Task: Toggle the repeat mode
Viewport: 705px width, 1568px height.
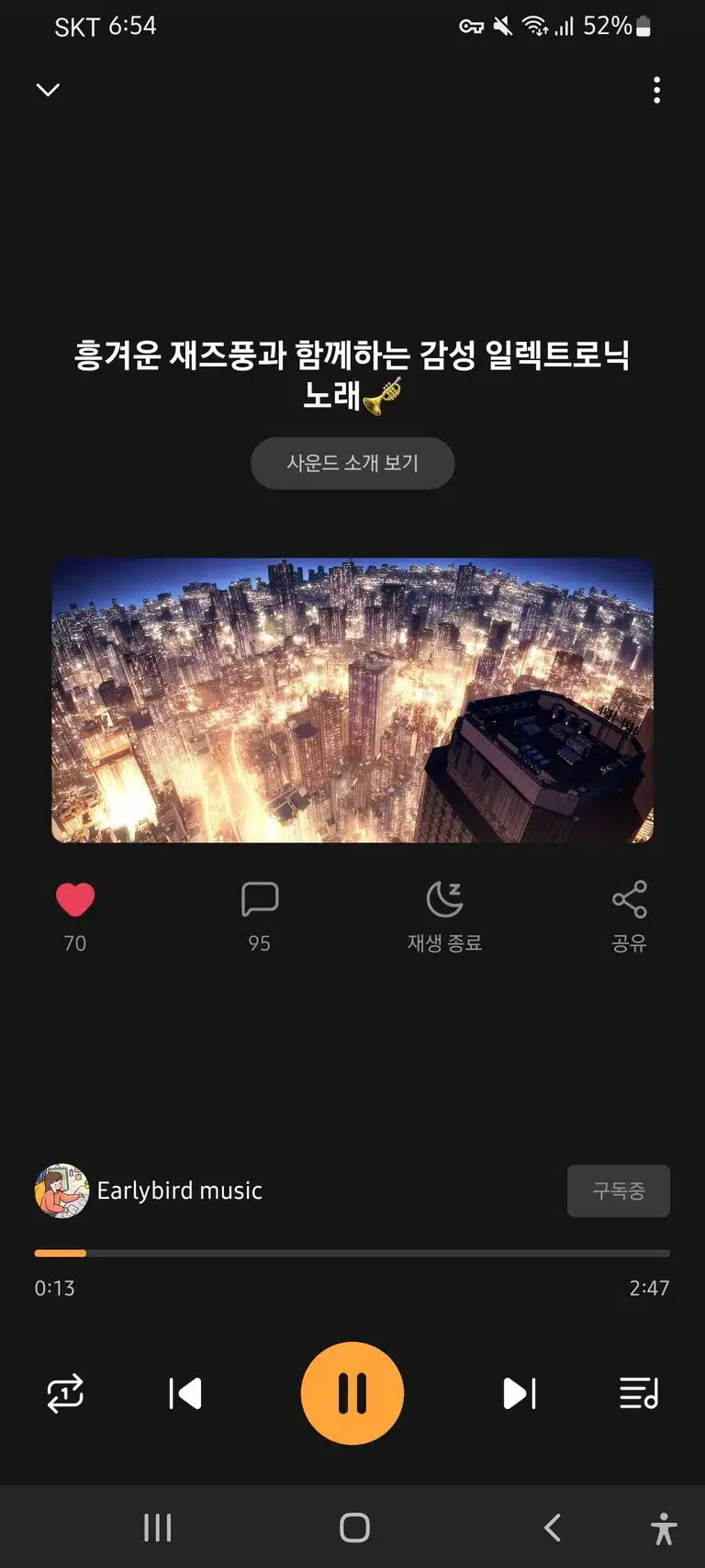Action: (65, 1393)
